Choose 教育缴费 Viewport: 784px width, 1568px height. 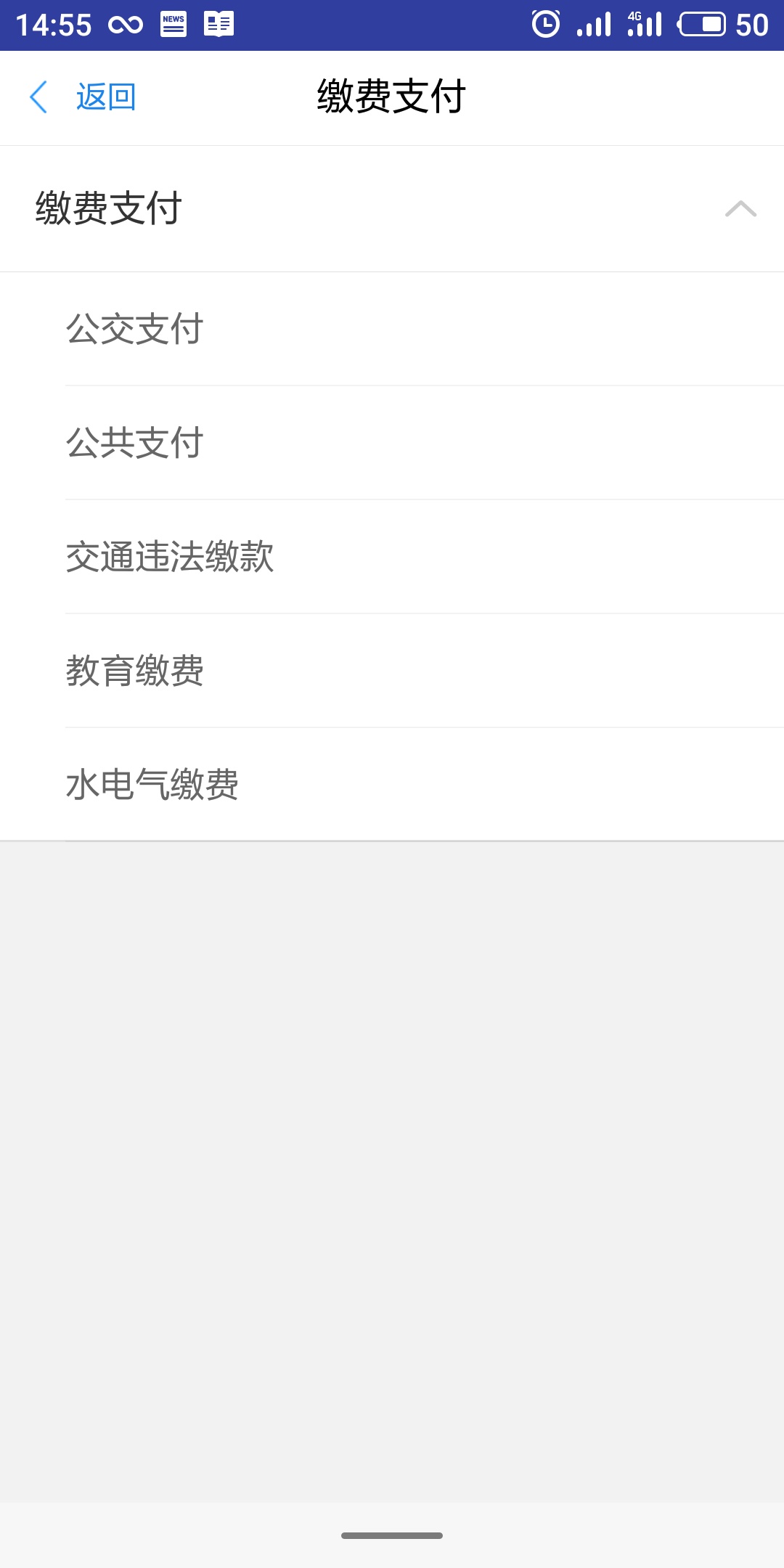(392, 671)
